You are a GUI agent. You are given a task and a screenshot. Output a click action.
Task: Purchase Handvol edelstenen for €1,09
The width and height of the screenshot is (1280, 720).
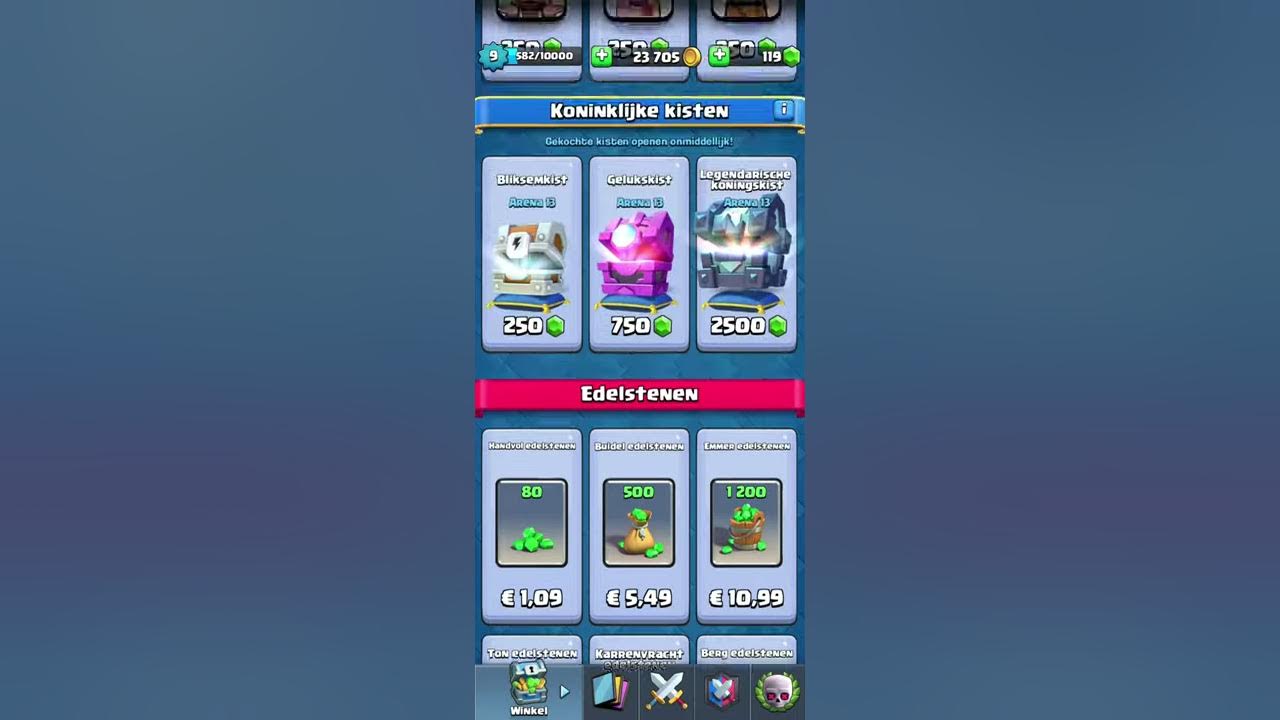pos(532,526)
